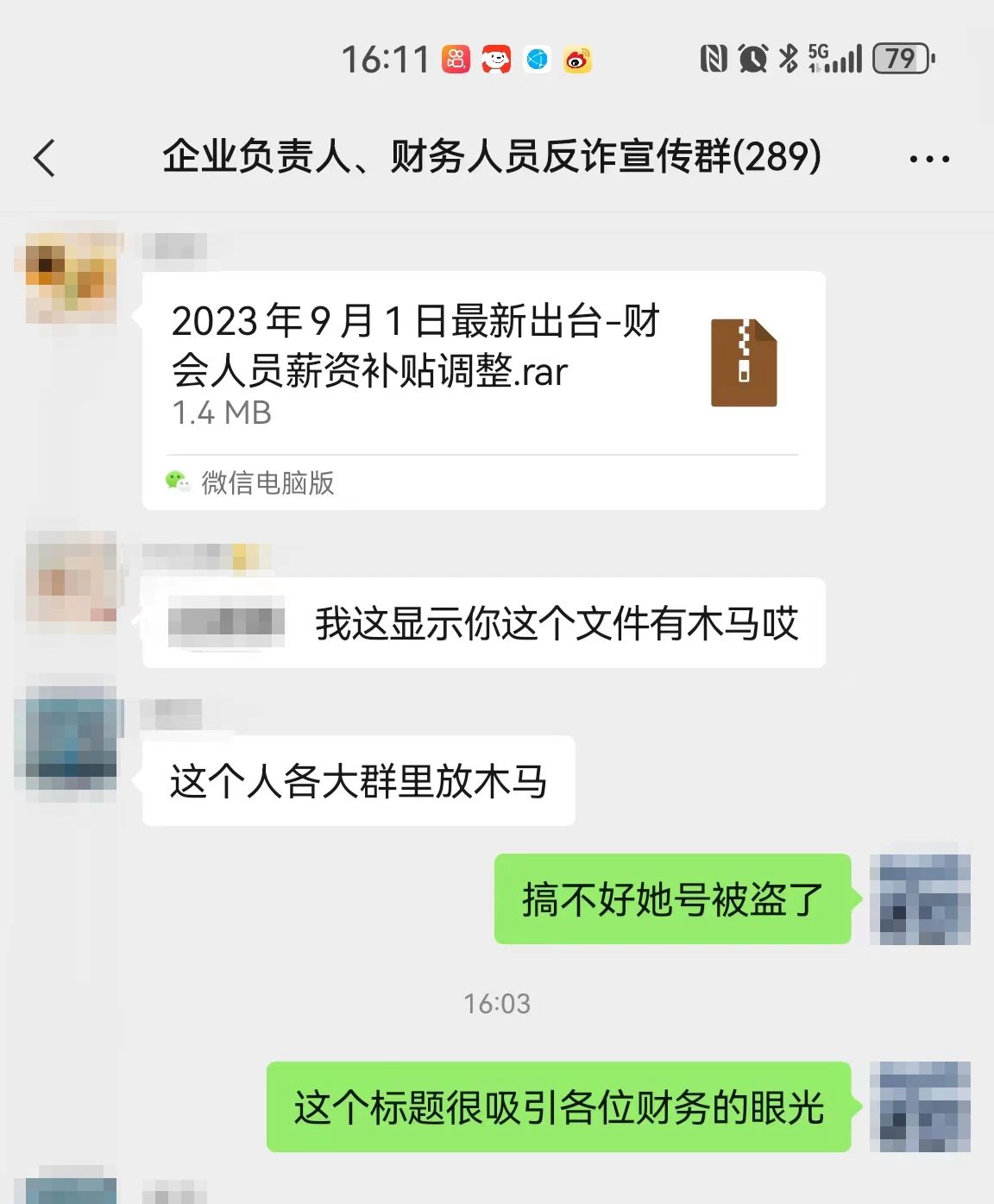994x1204 pixels.
Task: Open the group chat overflow menu
Action: 928,159
